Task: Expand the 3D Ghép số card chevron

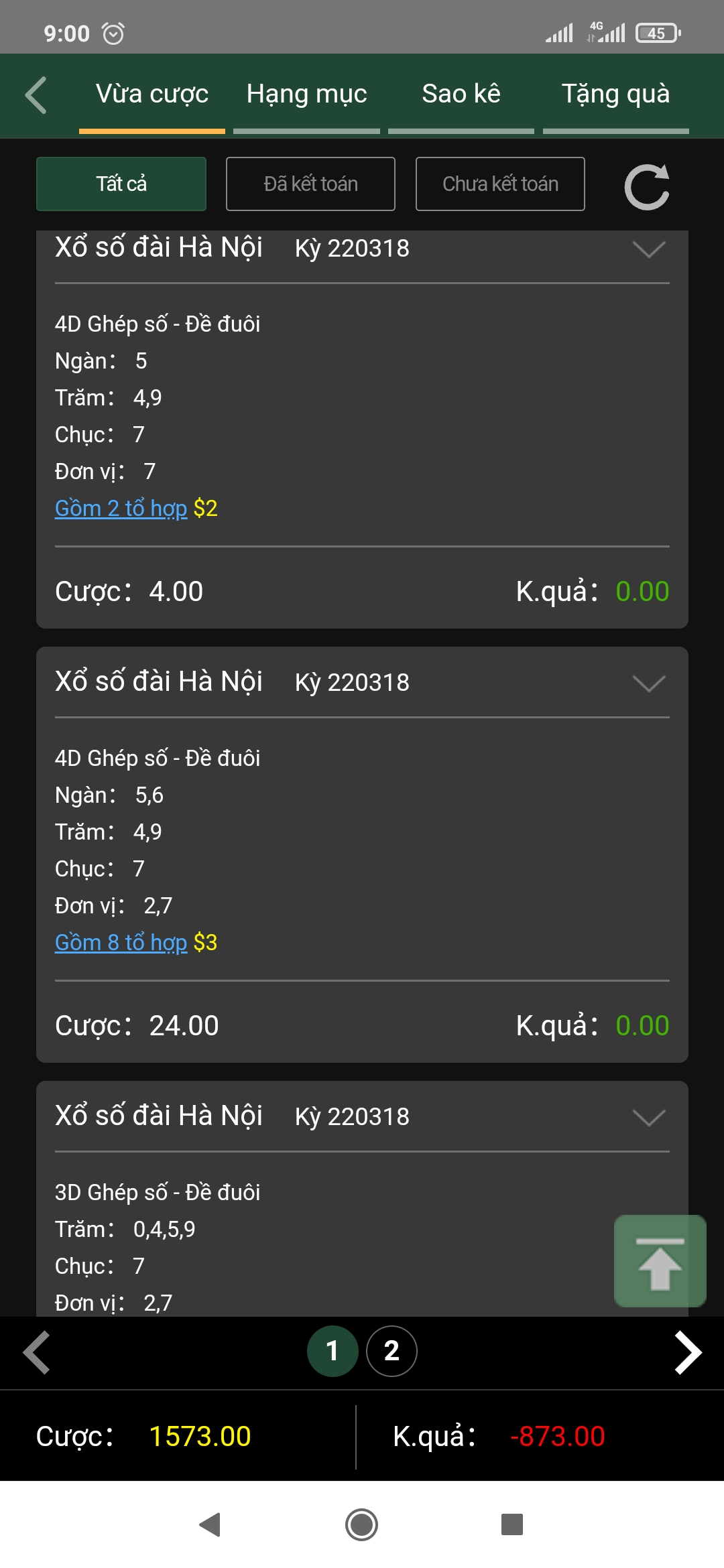Action: [648, 1118]
